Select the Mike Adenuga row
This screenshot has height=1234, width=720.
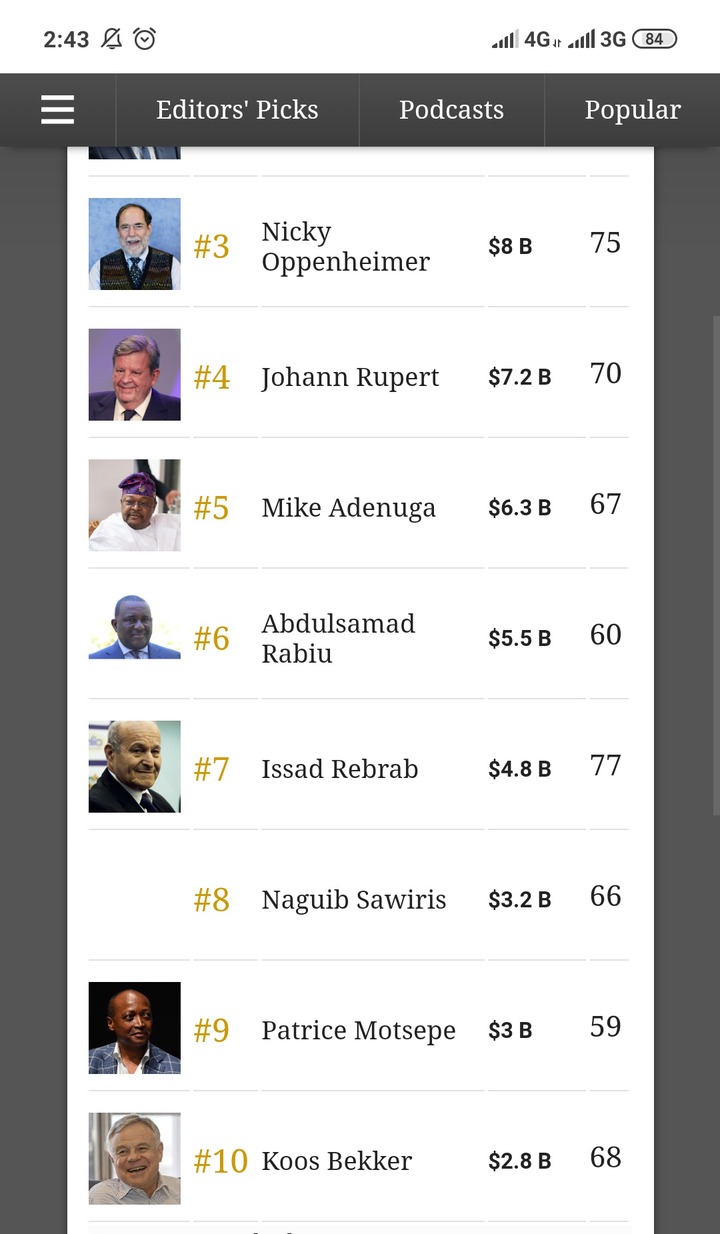tap(358, 504)
